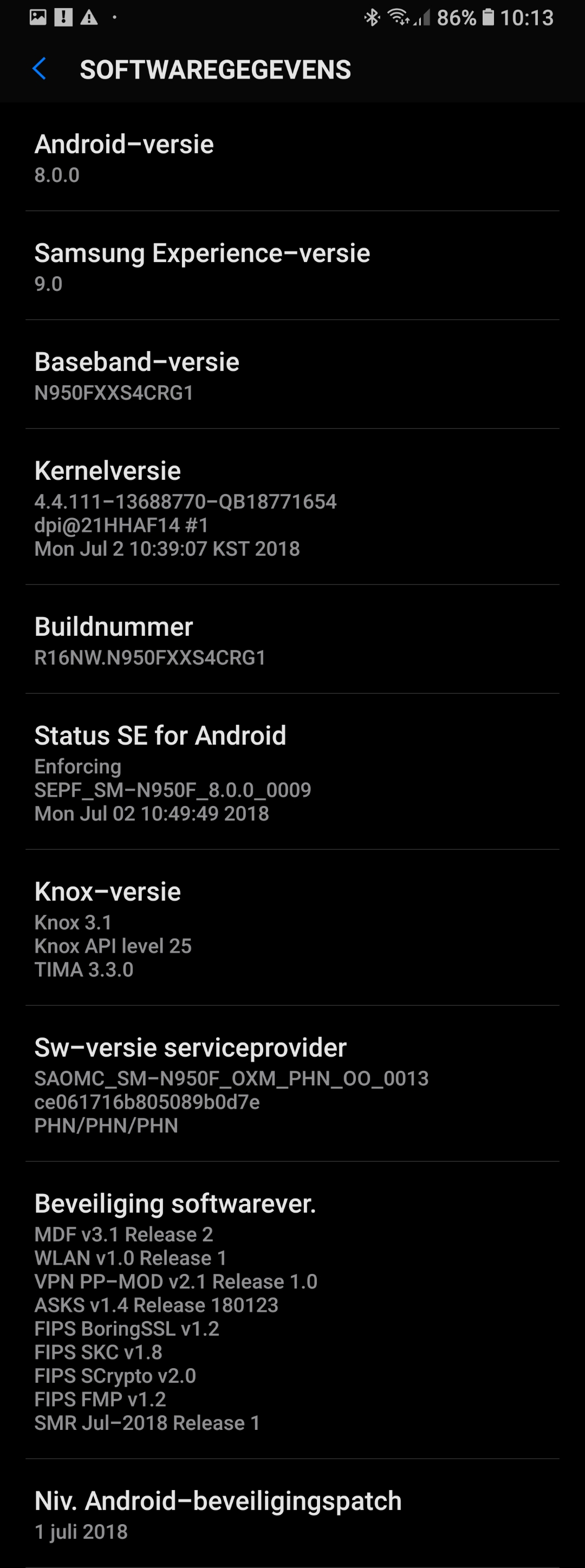Tap the Baseband-versie row
The image size is (585, 1568).
click(x=292, y=375)
